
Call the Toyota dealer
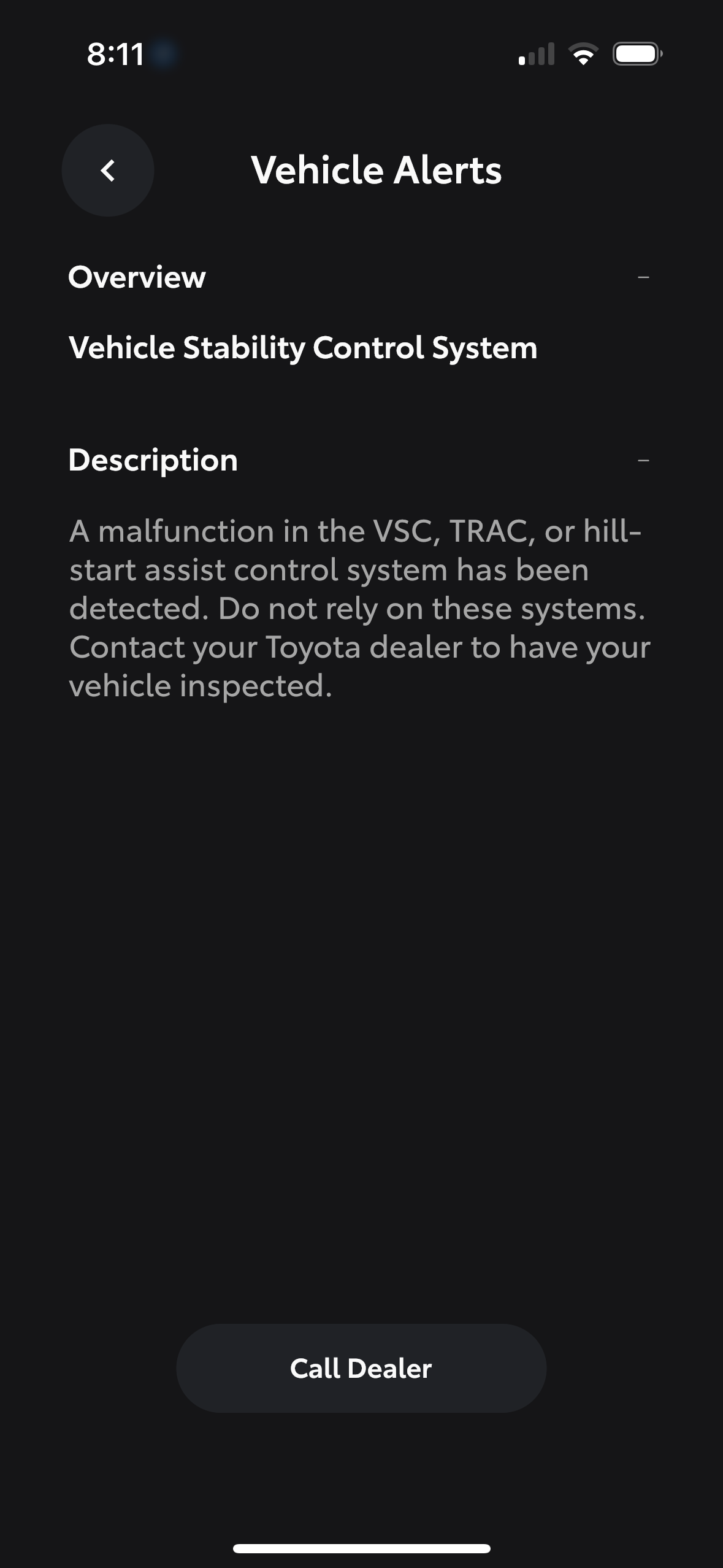click(x=361, y=1369)
